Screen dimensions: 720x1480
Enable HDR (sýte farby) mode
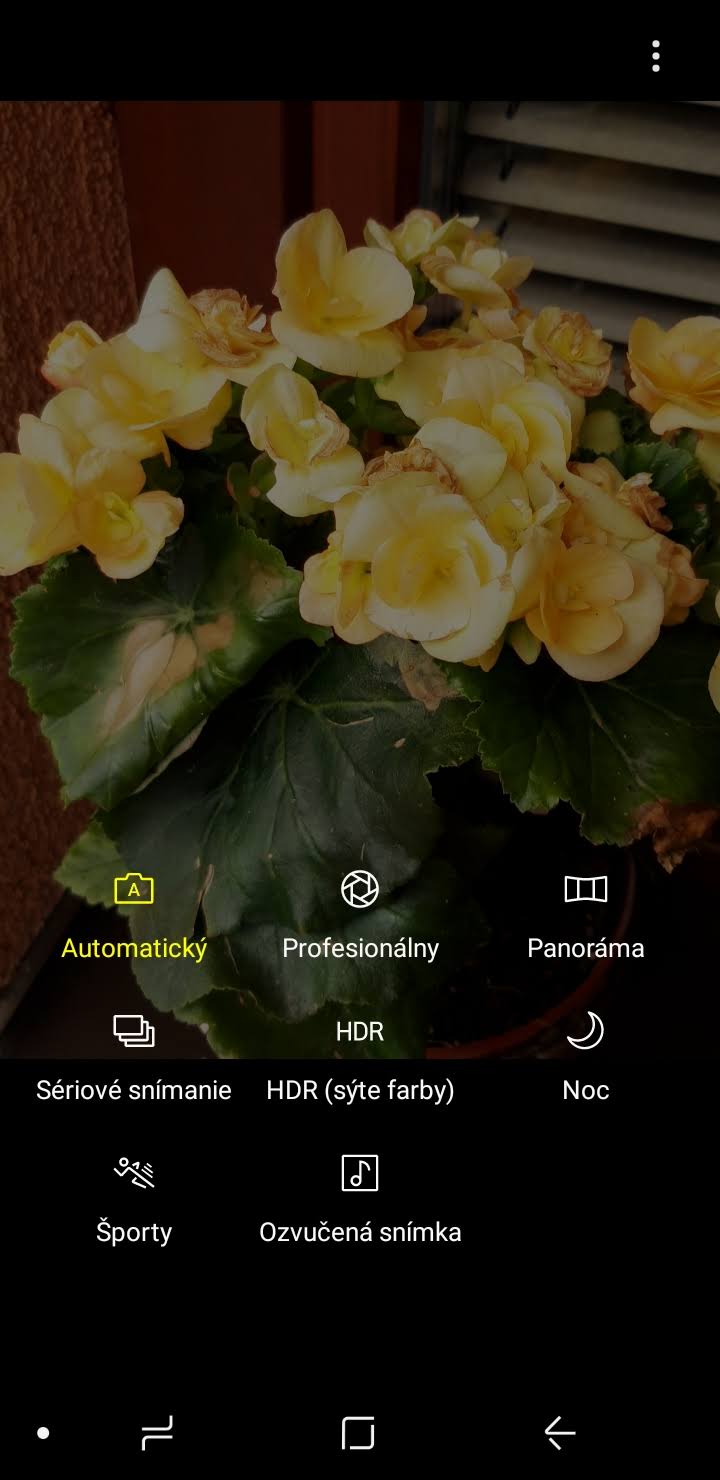(x=360, y=1059)
